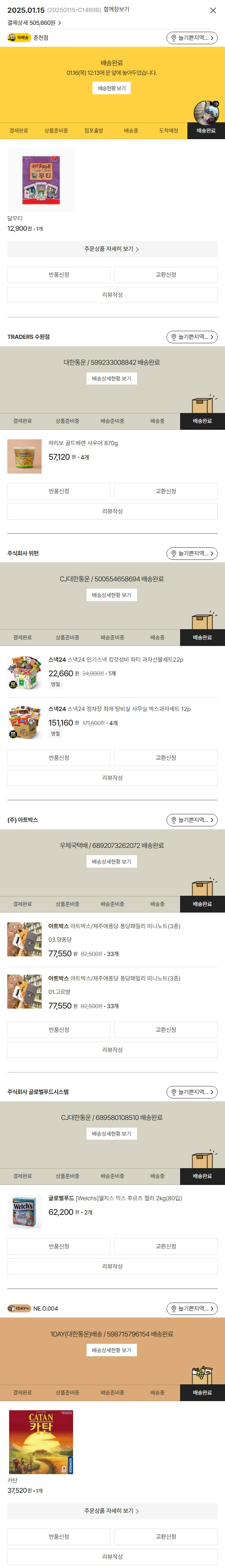View 배송상세현황 for 우체국택배 6892073262072

tap(111, 862)
